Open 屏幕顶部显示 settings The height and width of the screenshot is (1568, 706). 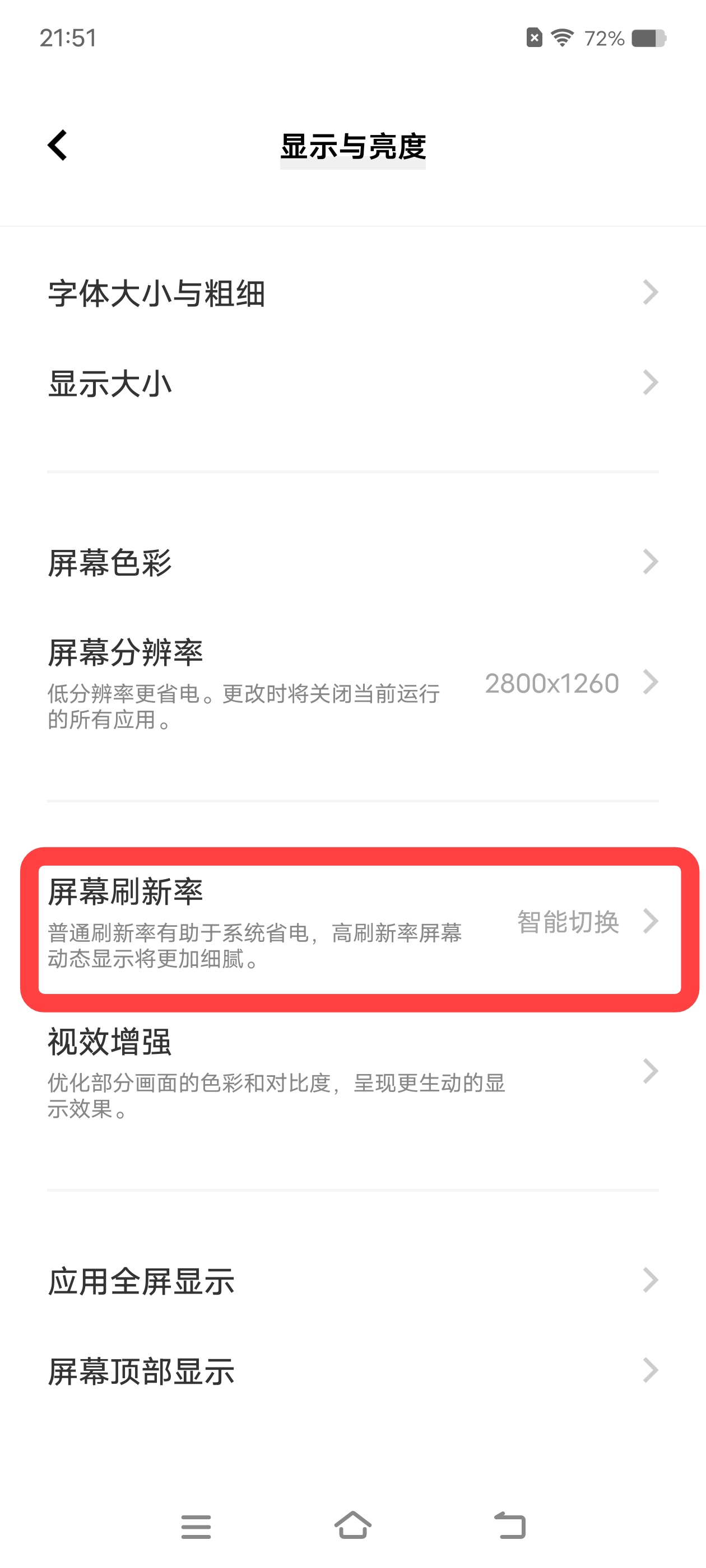pyautogui.click(x=352, y=1371)
